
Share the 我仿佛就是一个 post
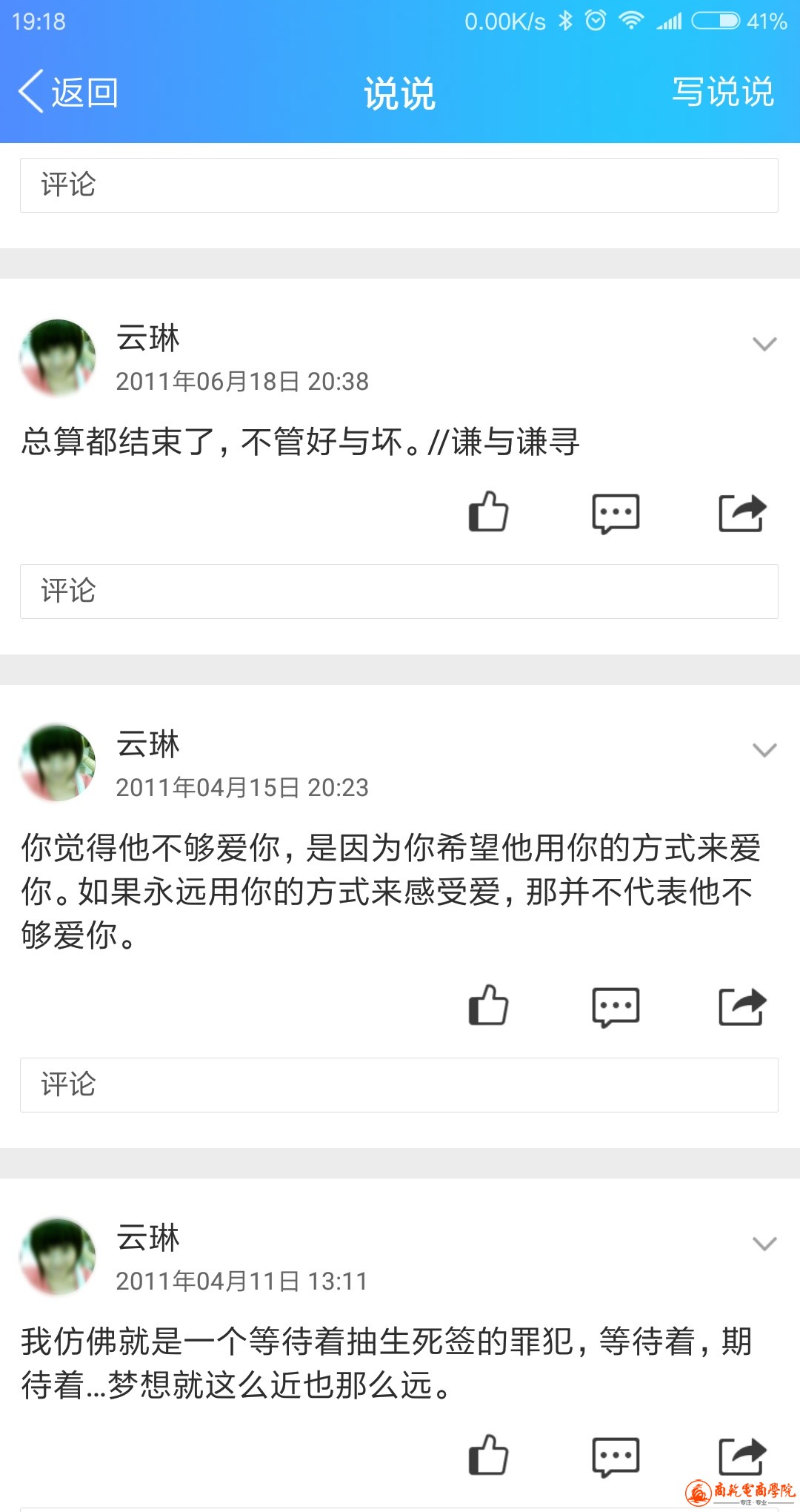click(x=742, y=1455)
